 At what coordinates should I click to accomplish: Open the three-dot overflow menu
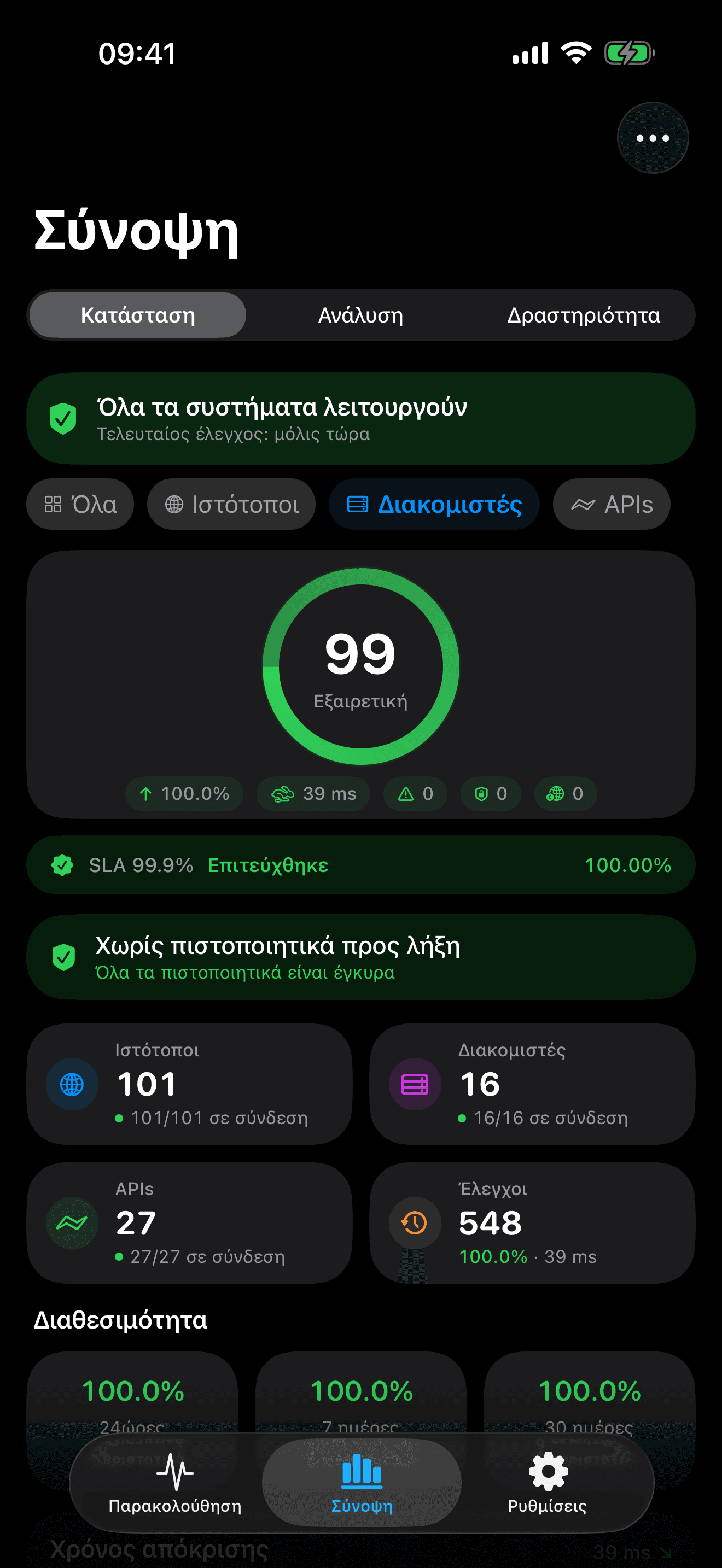pos(653,138)
